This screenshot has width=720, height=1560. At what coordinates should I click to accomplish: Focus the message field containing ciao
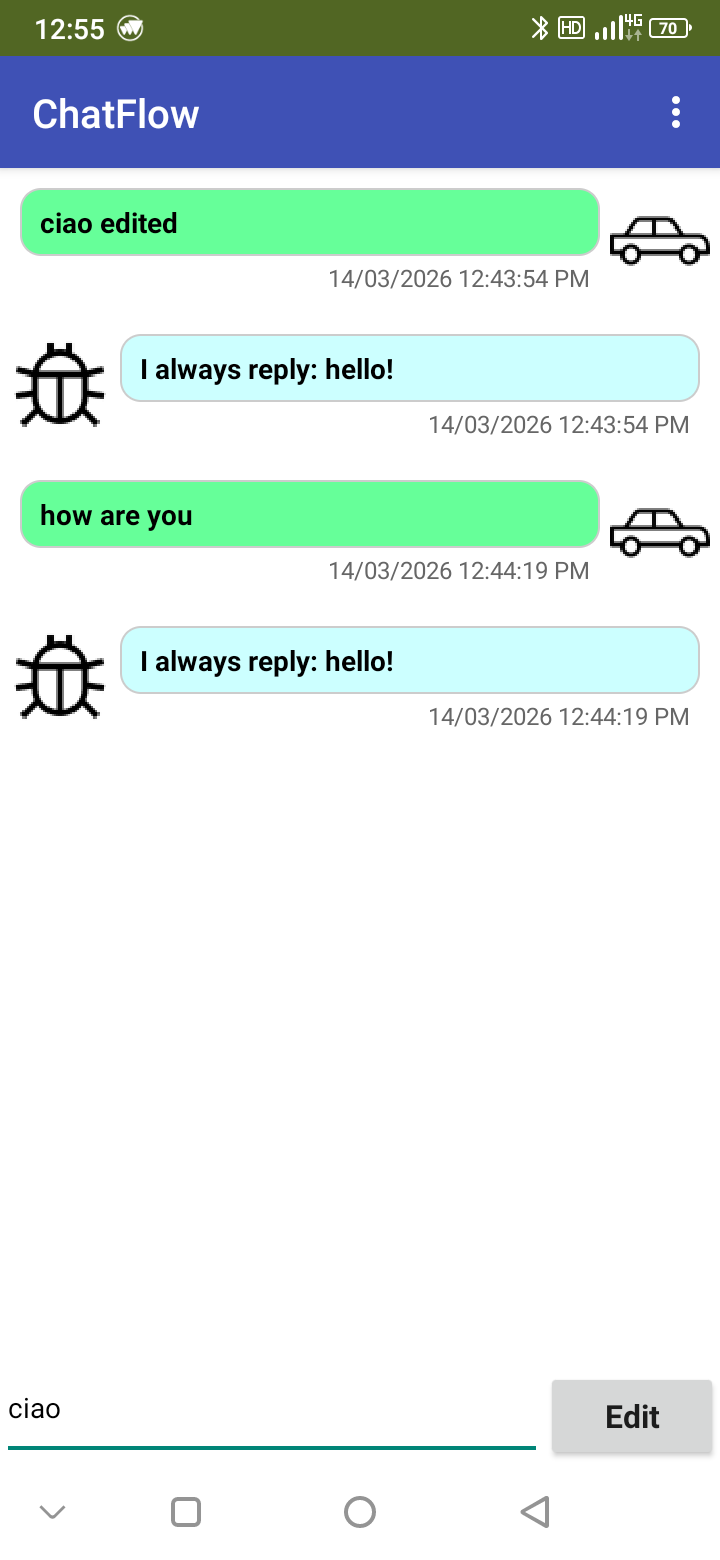coord(270,1410)
